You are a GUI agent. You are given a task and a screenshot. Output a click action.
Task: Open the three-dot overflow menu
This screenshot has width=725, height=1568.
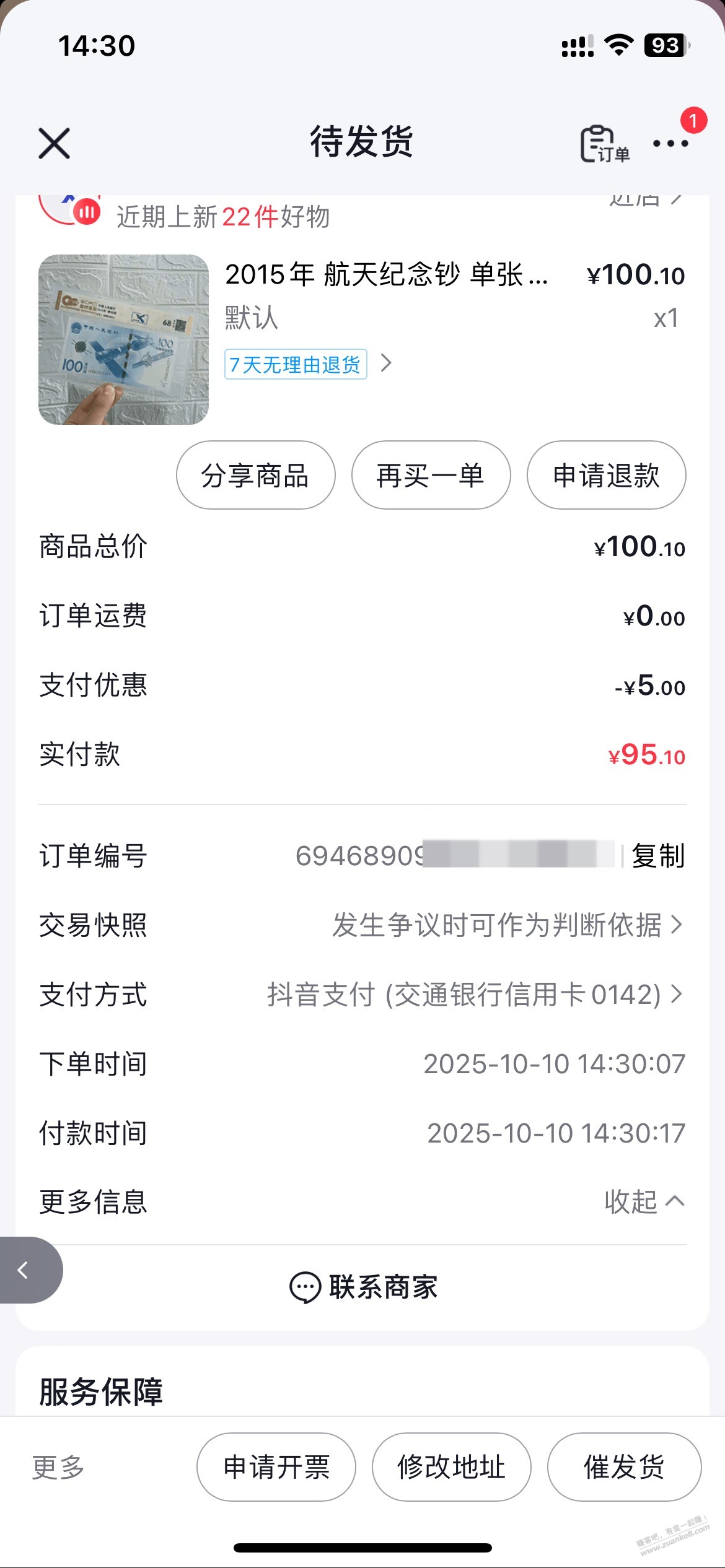670,144
